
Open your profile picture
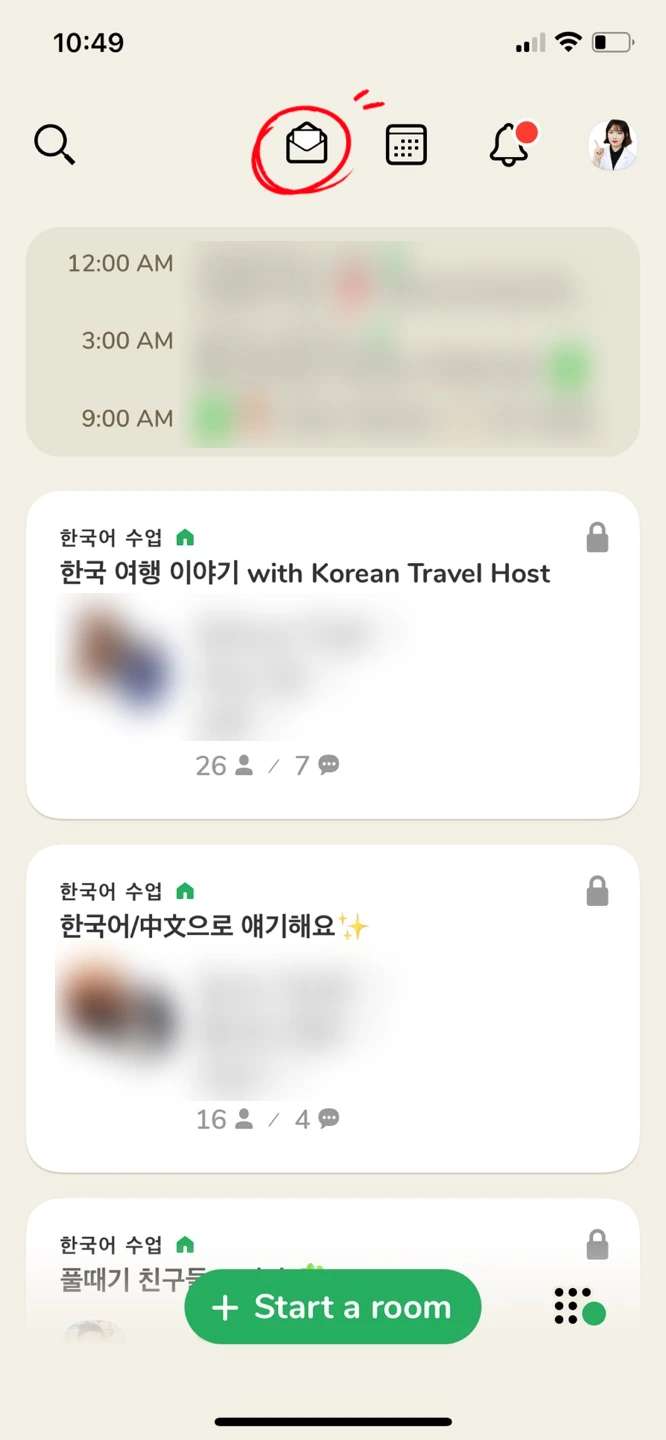pyautogui.click(x=612, y=146)
